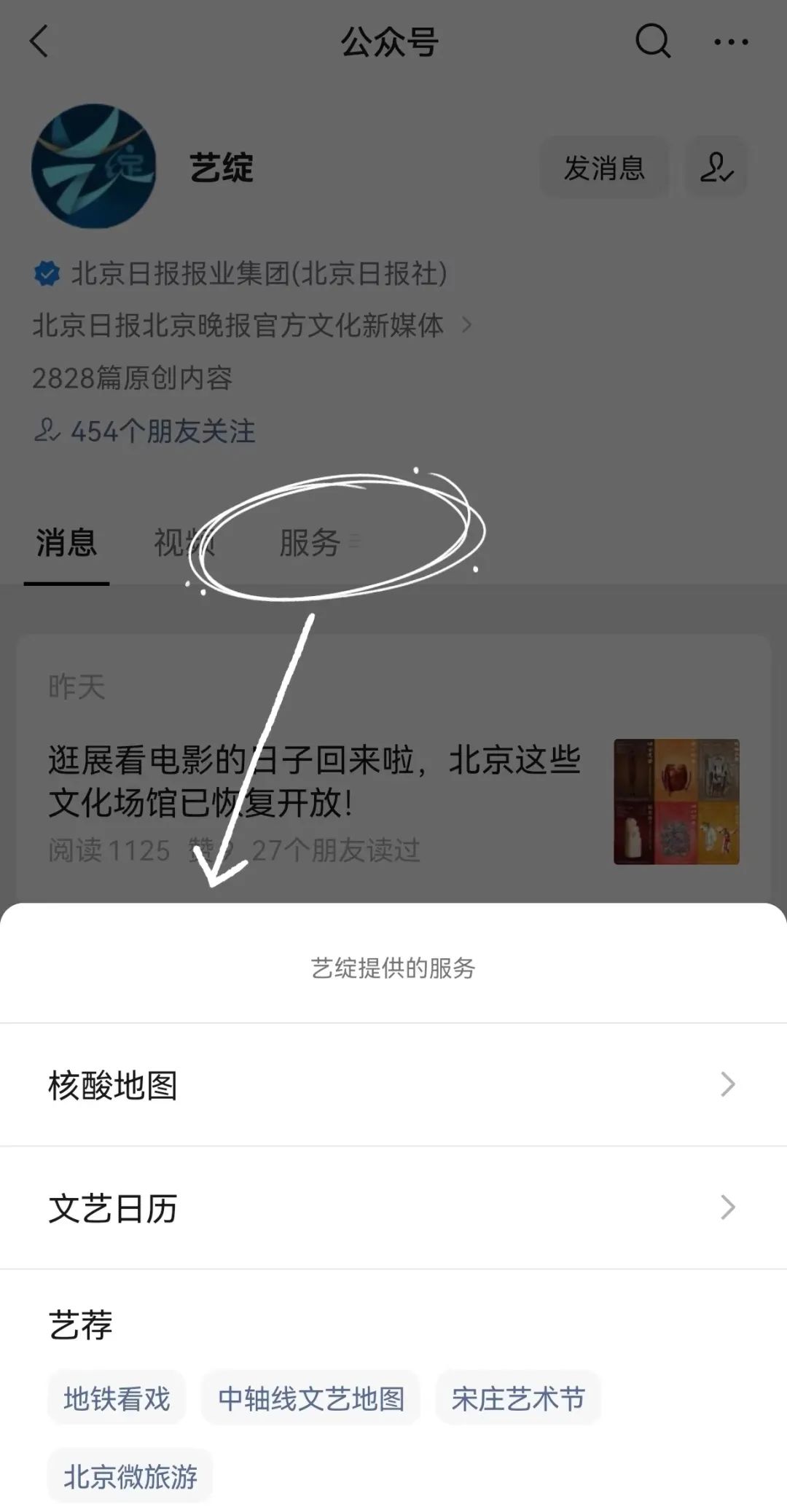
Task: Open the three-dot overflow menu
Action: click(x=731, y=42)
